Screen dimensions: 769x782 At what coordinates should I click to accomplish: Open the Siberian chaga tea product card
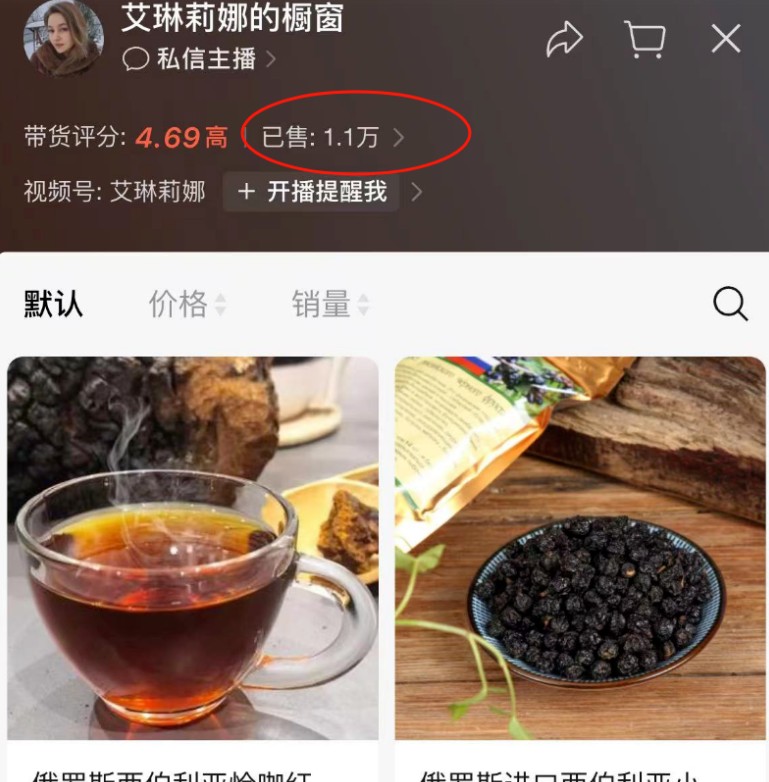(x=193, y=548)
